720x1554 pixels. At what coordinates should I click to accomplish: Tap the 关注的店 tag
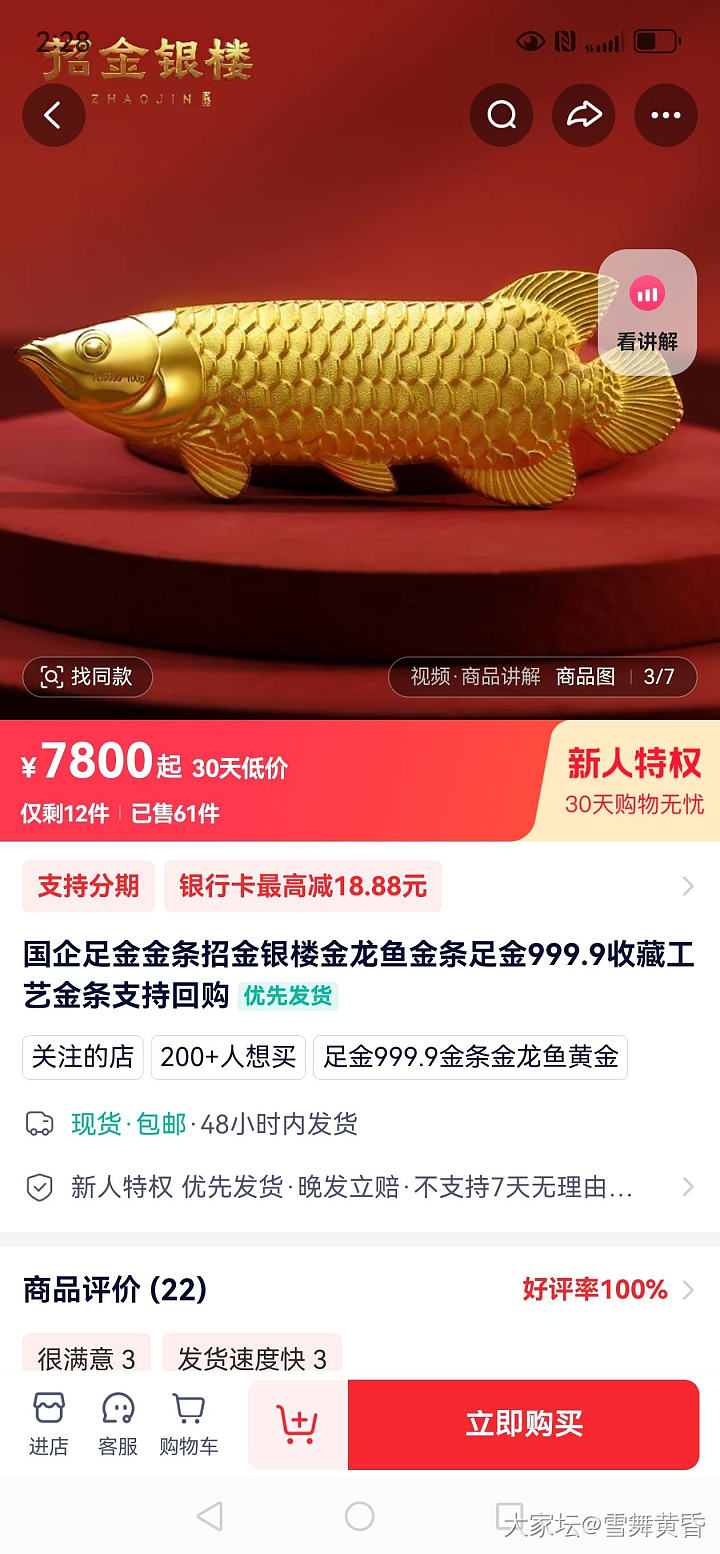coord(83,1057)
